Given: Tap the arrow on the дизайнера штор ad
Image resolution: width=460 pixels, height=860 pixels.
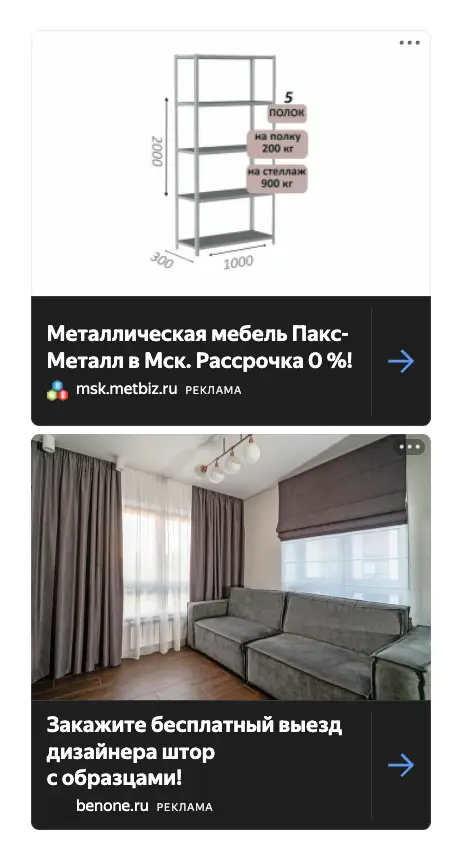Looking at the screenshot, I should click(x=401, y=765).
